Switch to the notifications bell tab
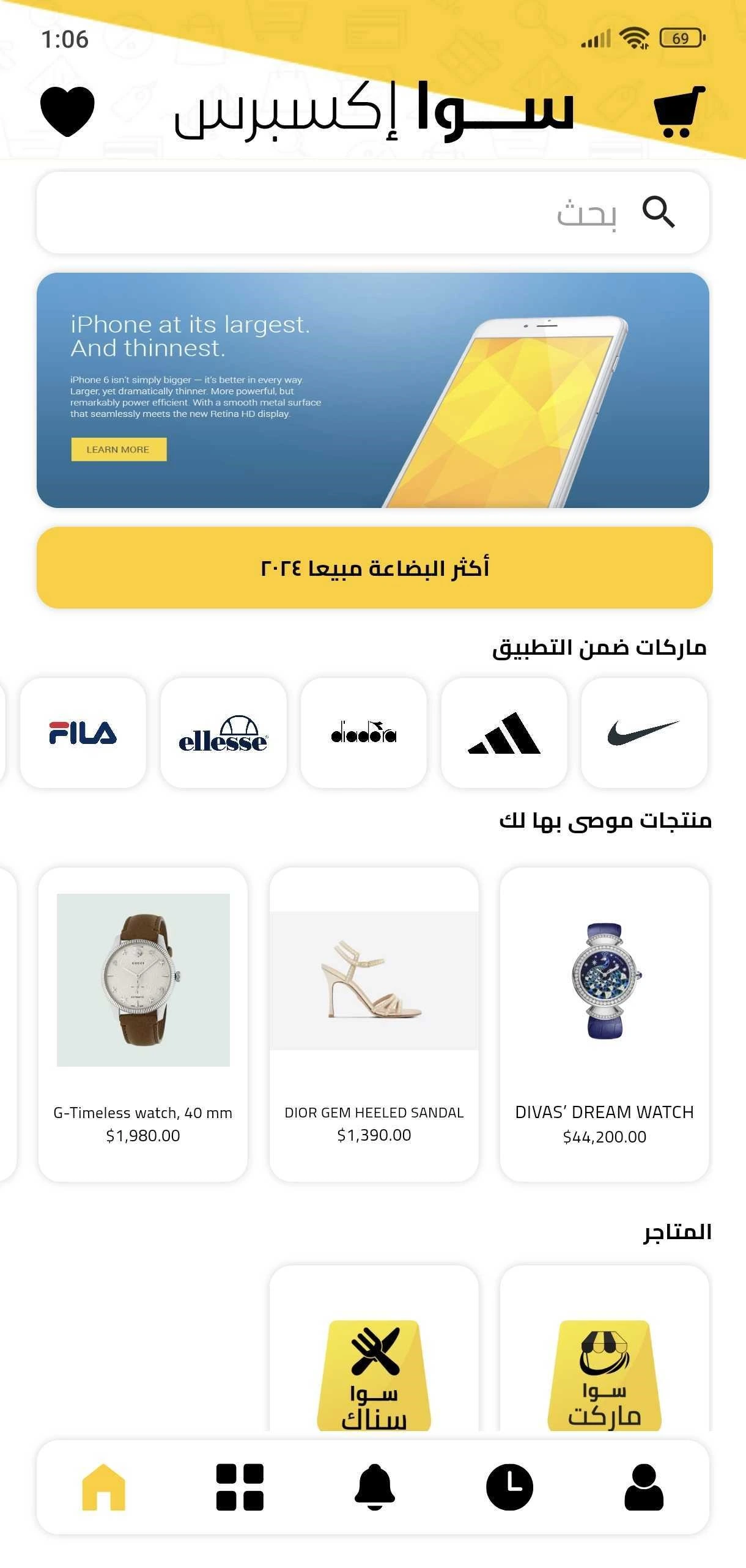Image resolution: width=746 pixels, height=1568 pixels. click(375, 1487)
